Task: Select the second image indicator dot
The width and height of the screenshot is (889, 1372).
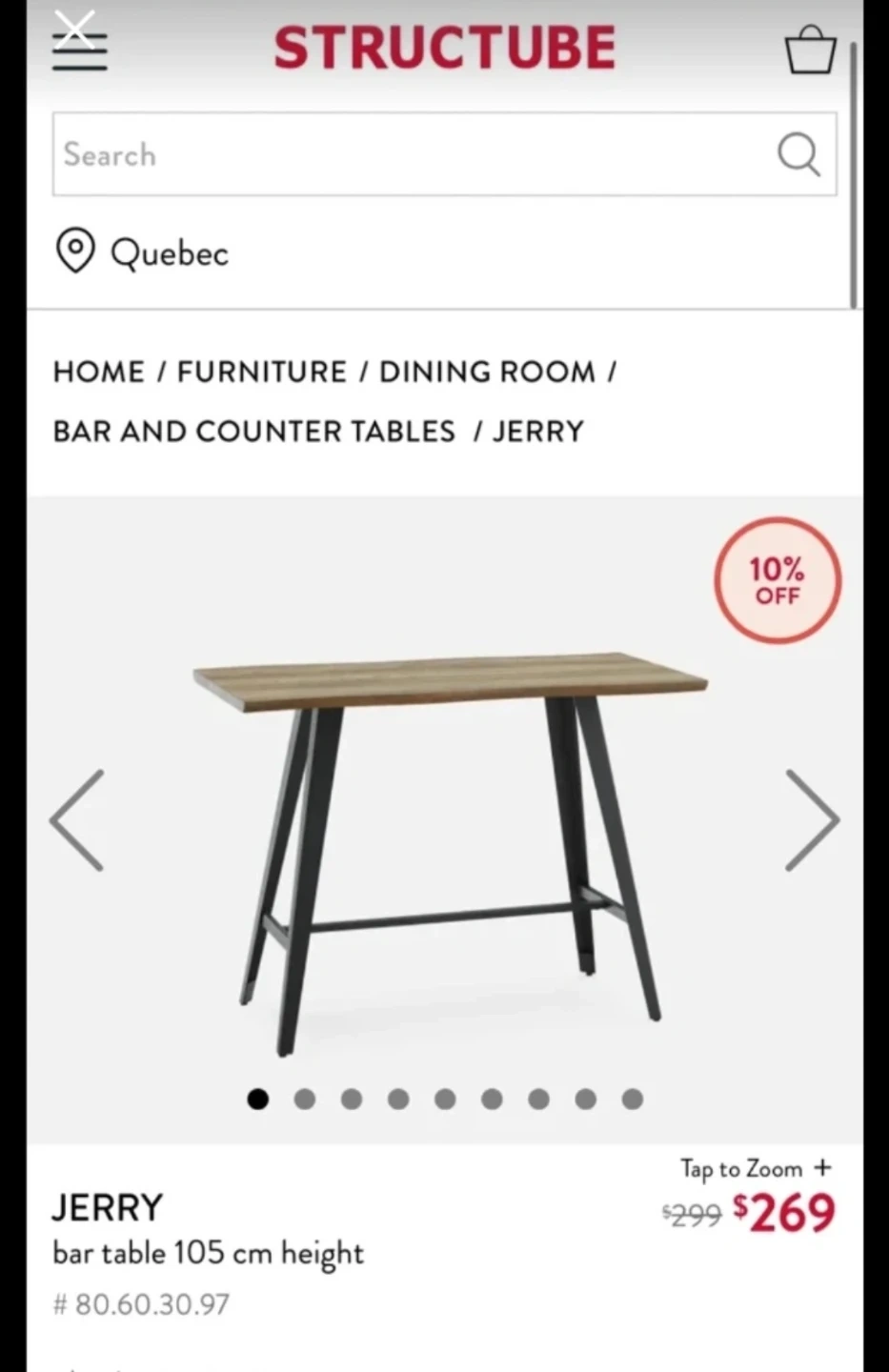Action: pos(305,1100)
